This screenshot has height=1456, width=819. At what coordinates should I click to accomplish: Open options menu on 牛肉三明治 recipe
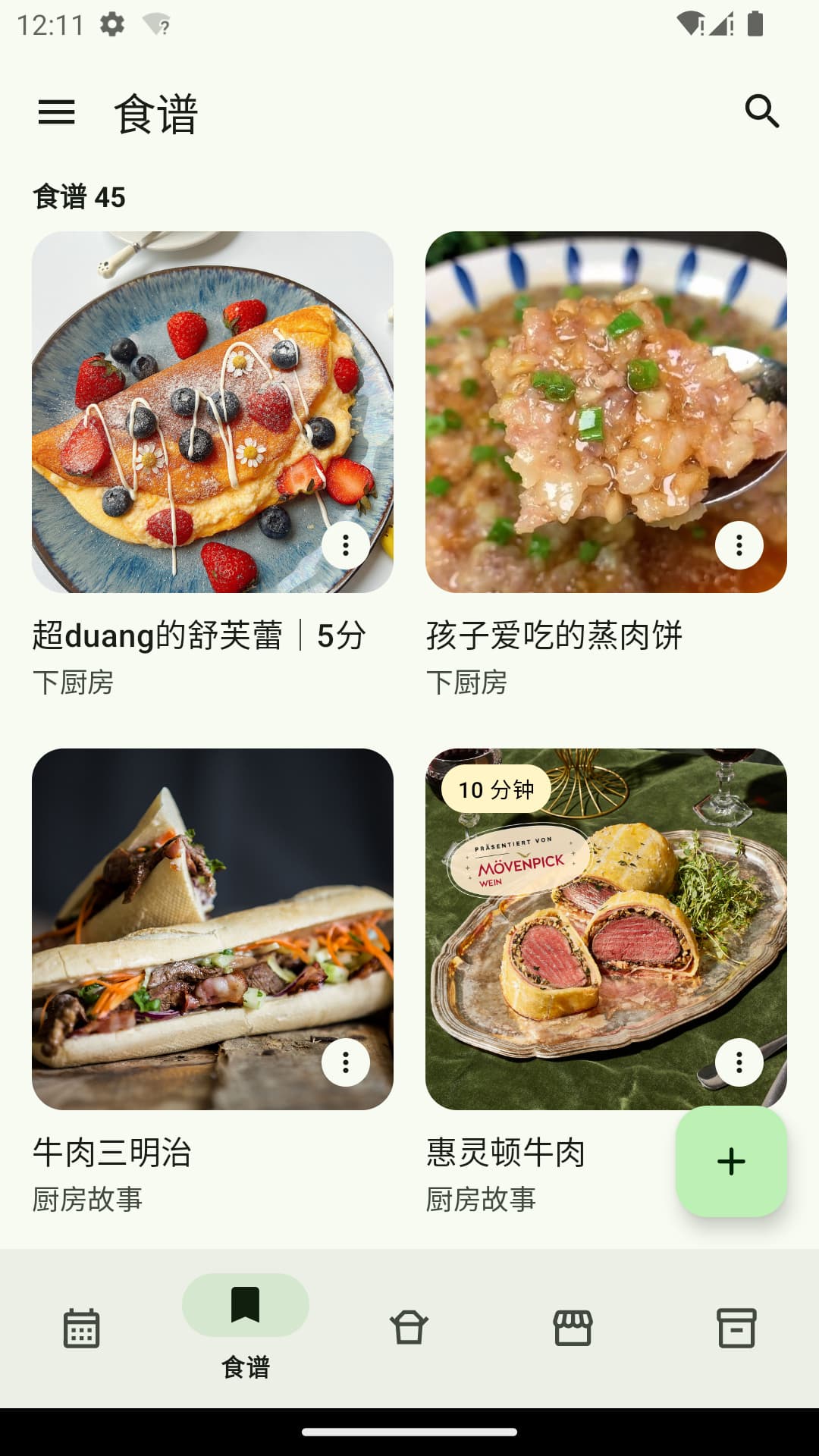(345, 1062)
